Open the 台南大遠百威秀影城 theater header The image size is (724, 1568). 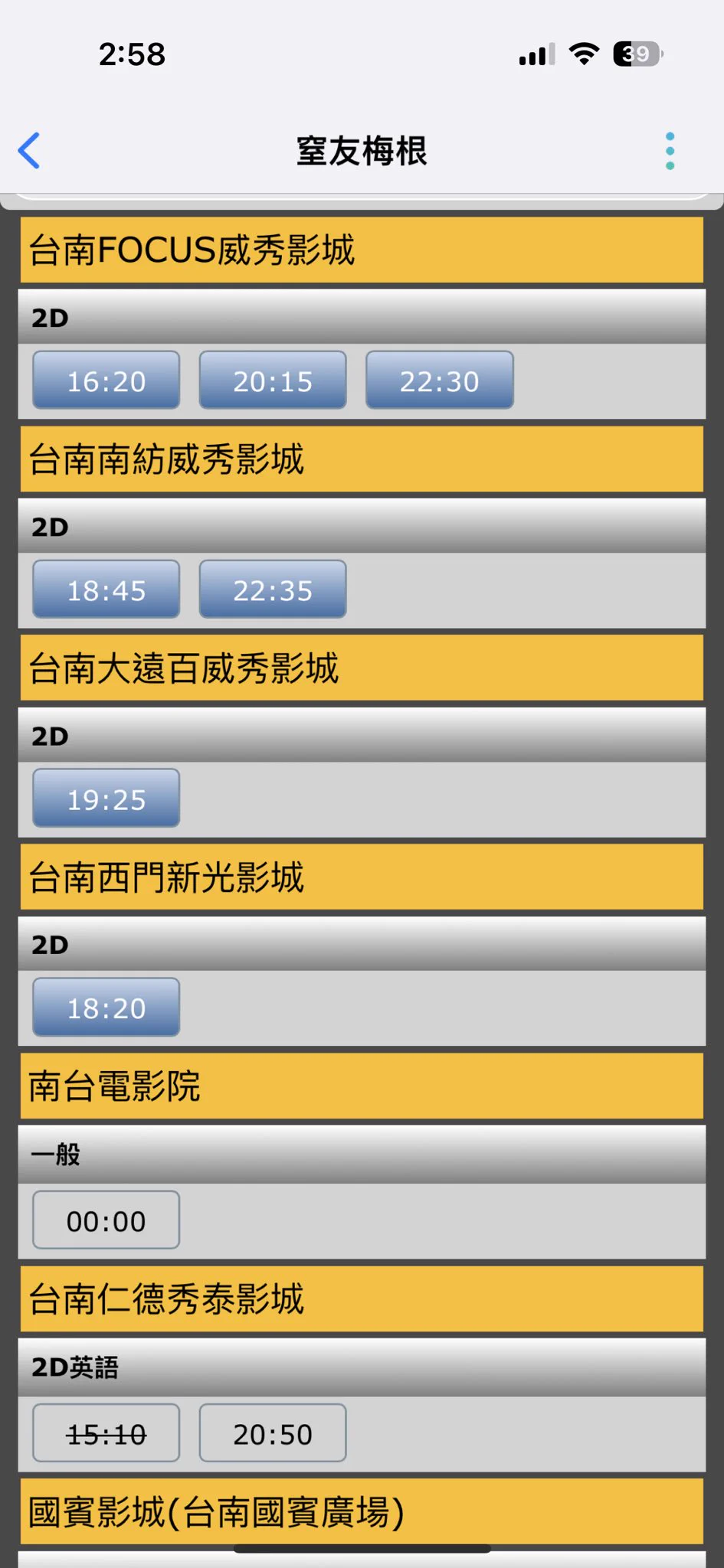tap(362, 668)
